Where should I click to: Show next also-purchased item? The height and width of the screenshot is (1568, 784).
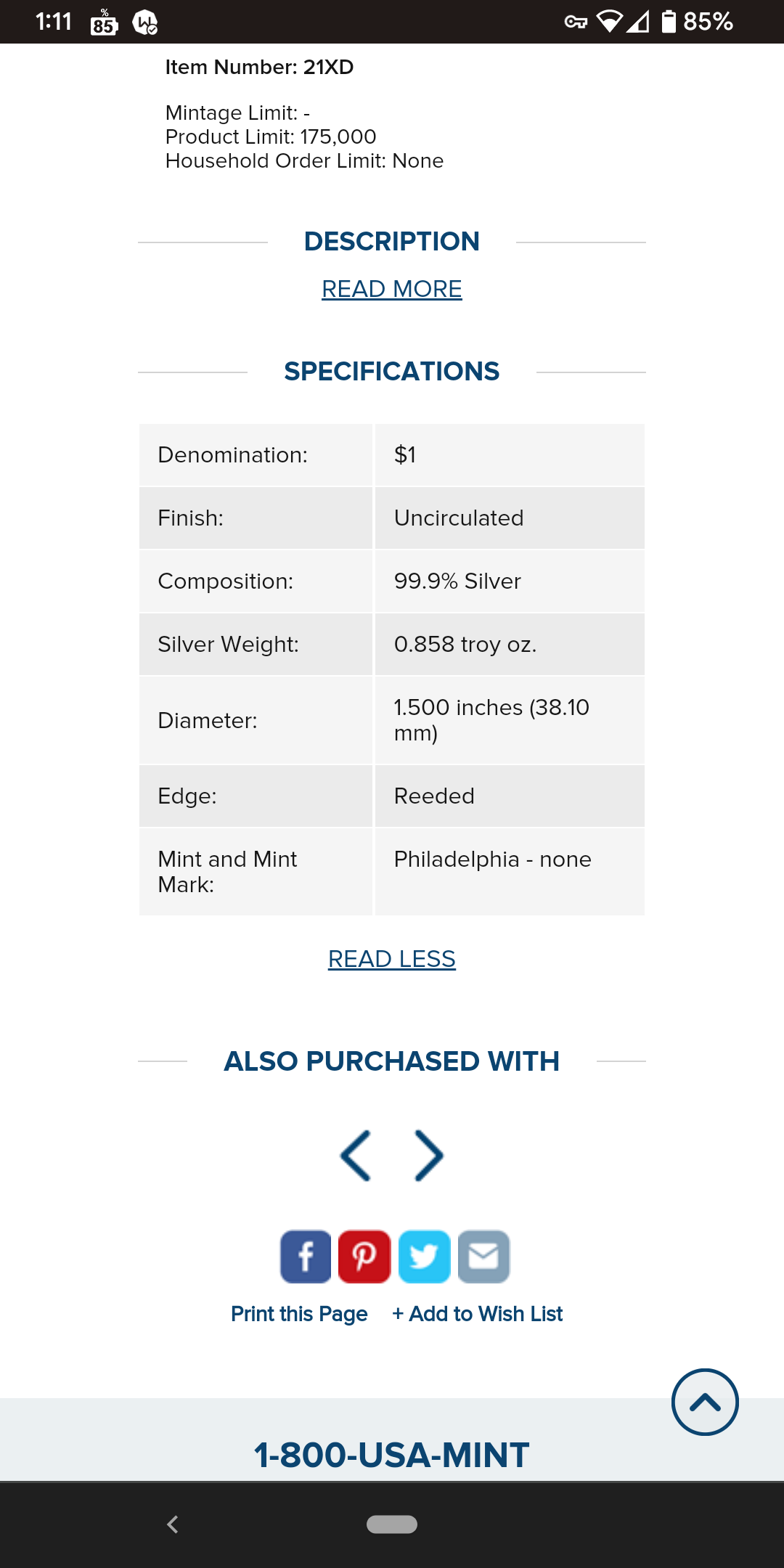pos(428,1155)
